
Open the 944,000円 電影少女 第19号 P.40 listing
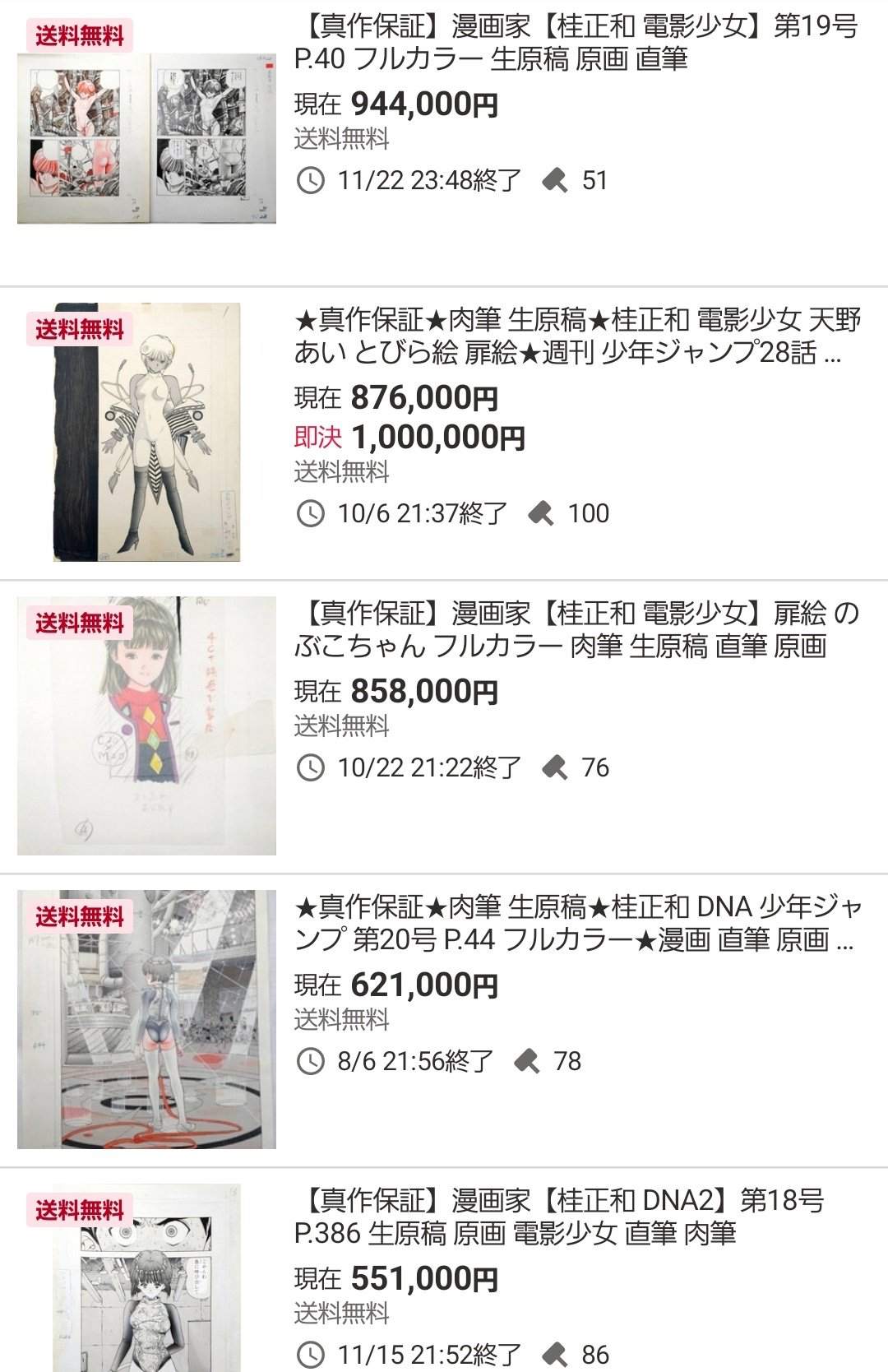576,43
